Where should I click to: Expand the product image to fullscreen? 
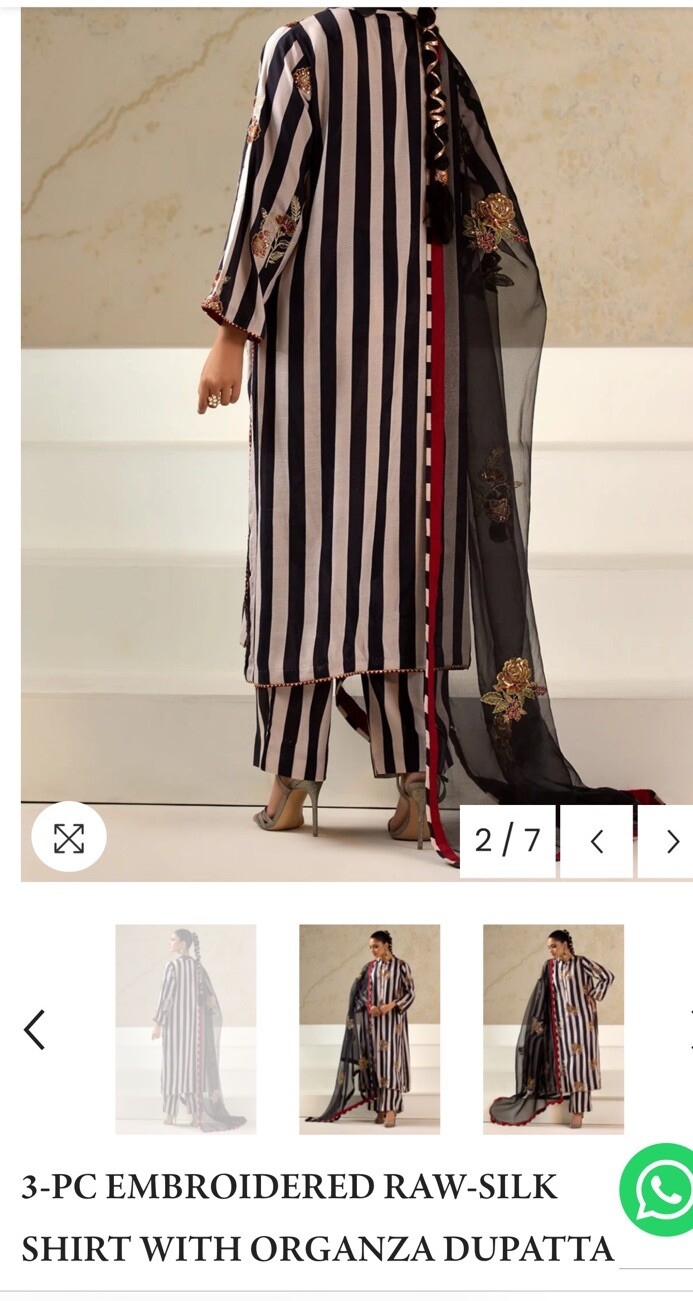coord(68,838)
